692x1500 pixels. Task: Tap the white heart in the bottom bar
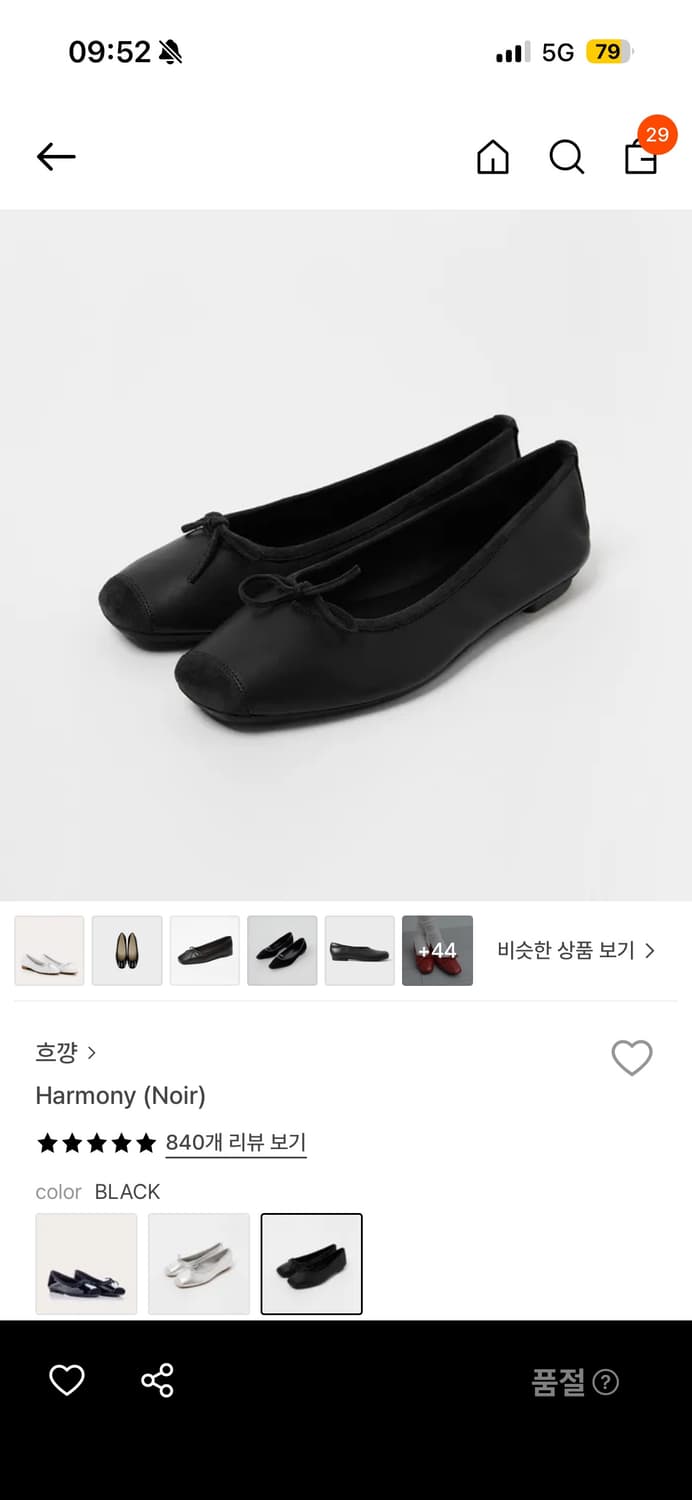click(67, 1381)
